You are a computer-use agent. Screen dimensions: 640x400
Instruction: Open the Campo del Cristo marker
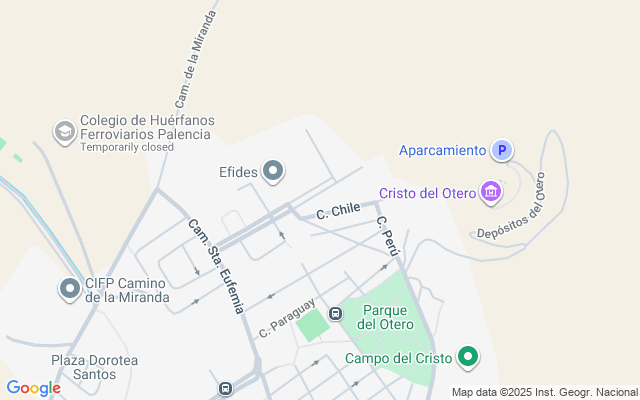[467, 356]
